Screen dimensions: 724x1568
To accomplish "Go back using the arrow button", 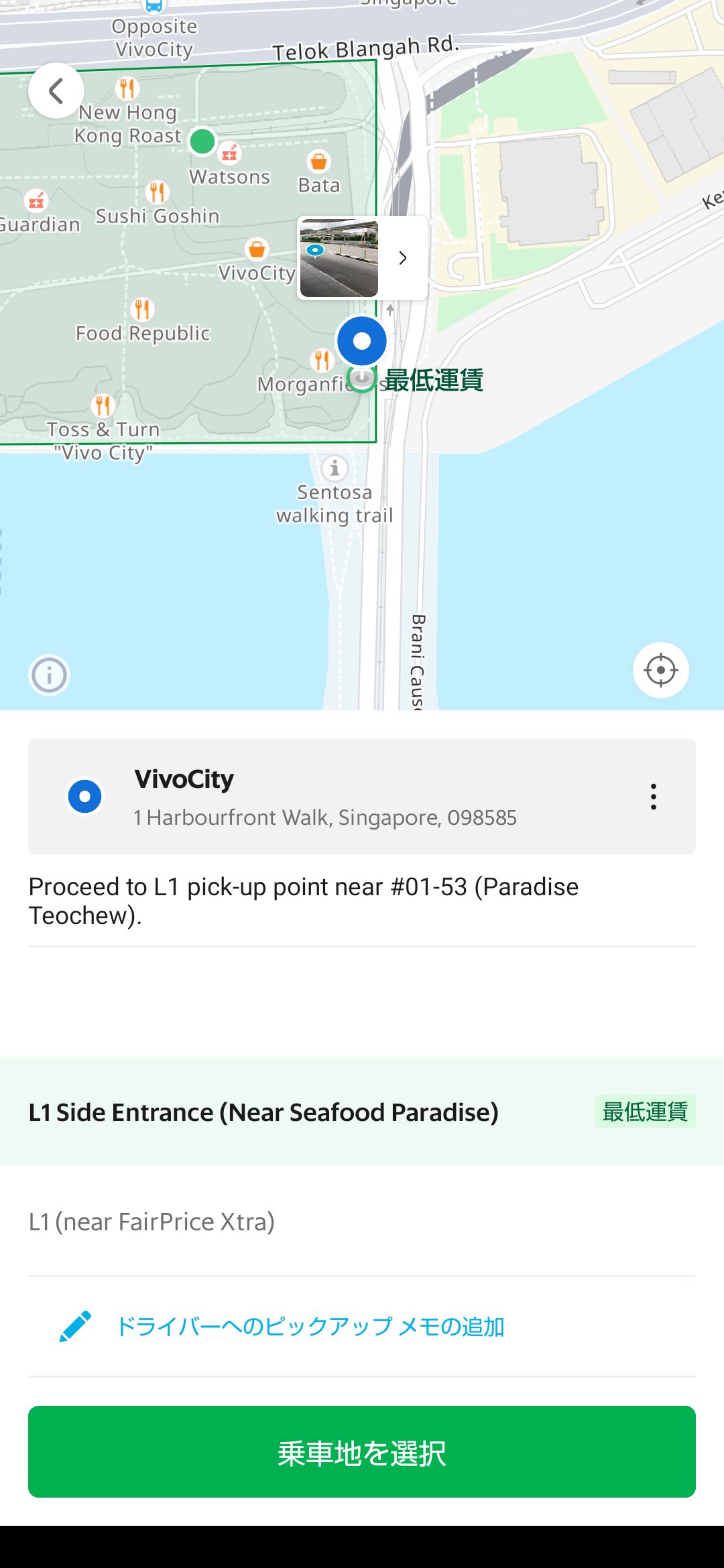I will coord(56,90).
